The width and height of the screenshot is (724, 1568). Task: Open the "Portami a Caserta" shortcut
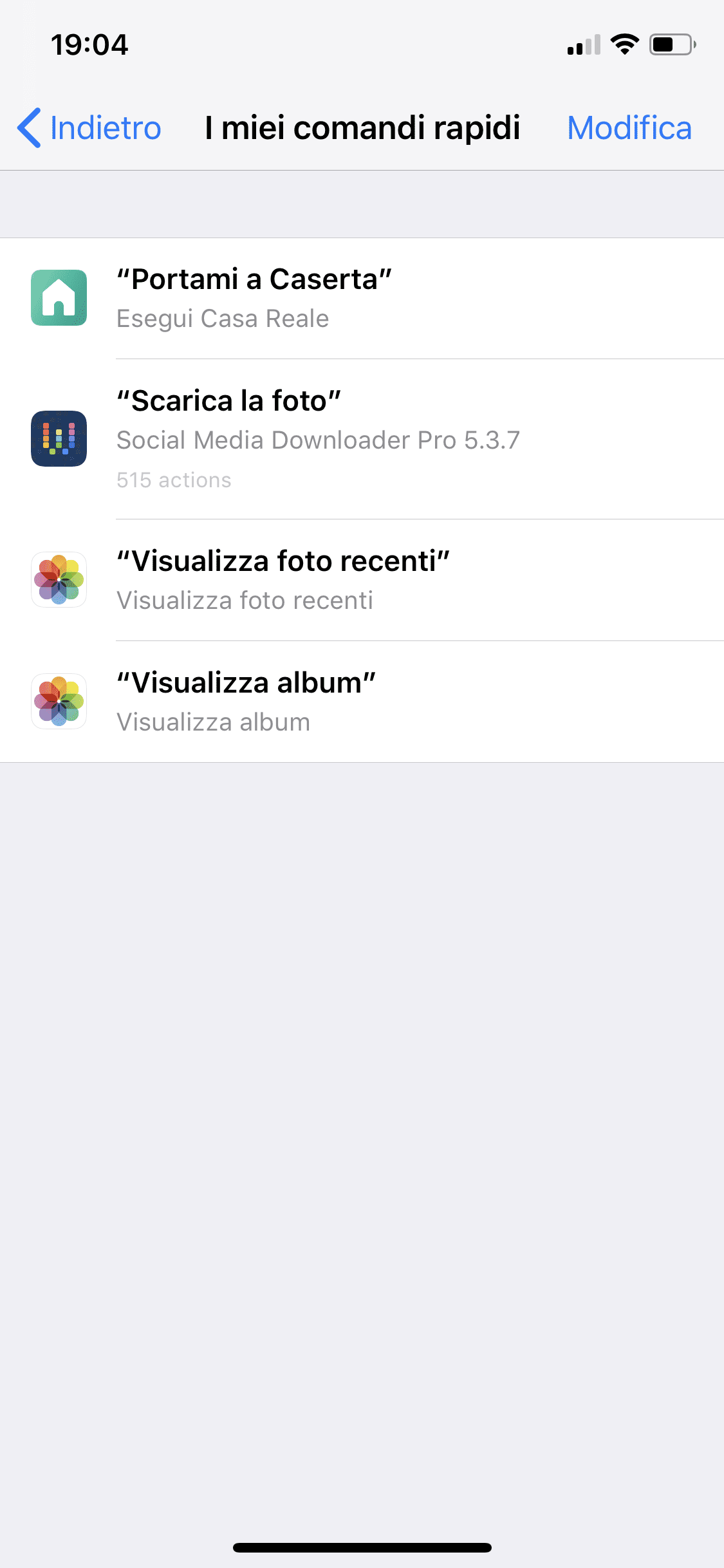(362, 299)
